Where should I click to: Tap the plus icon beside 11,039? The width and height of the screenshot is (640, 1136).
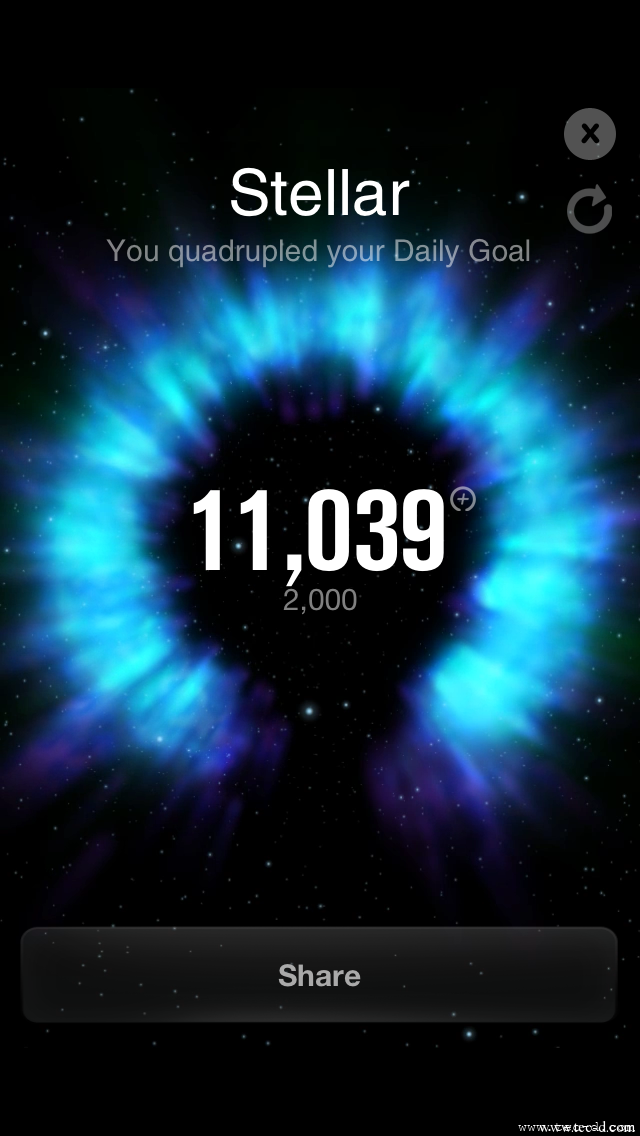click(x=463, y=499)
